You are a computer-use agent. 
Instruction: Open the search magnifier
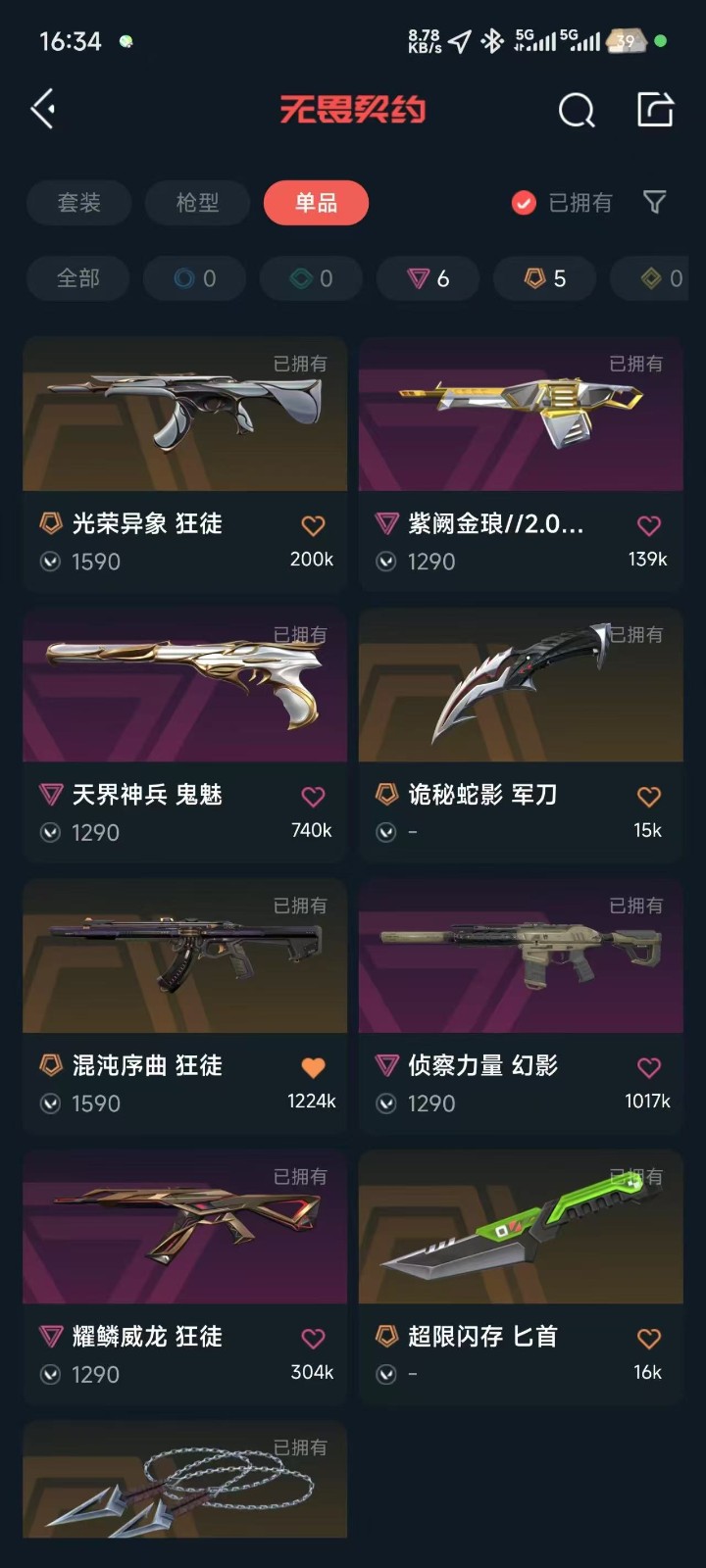point(577,110)
